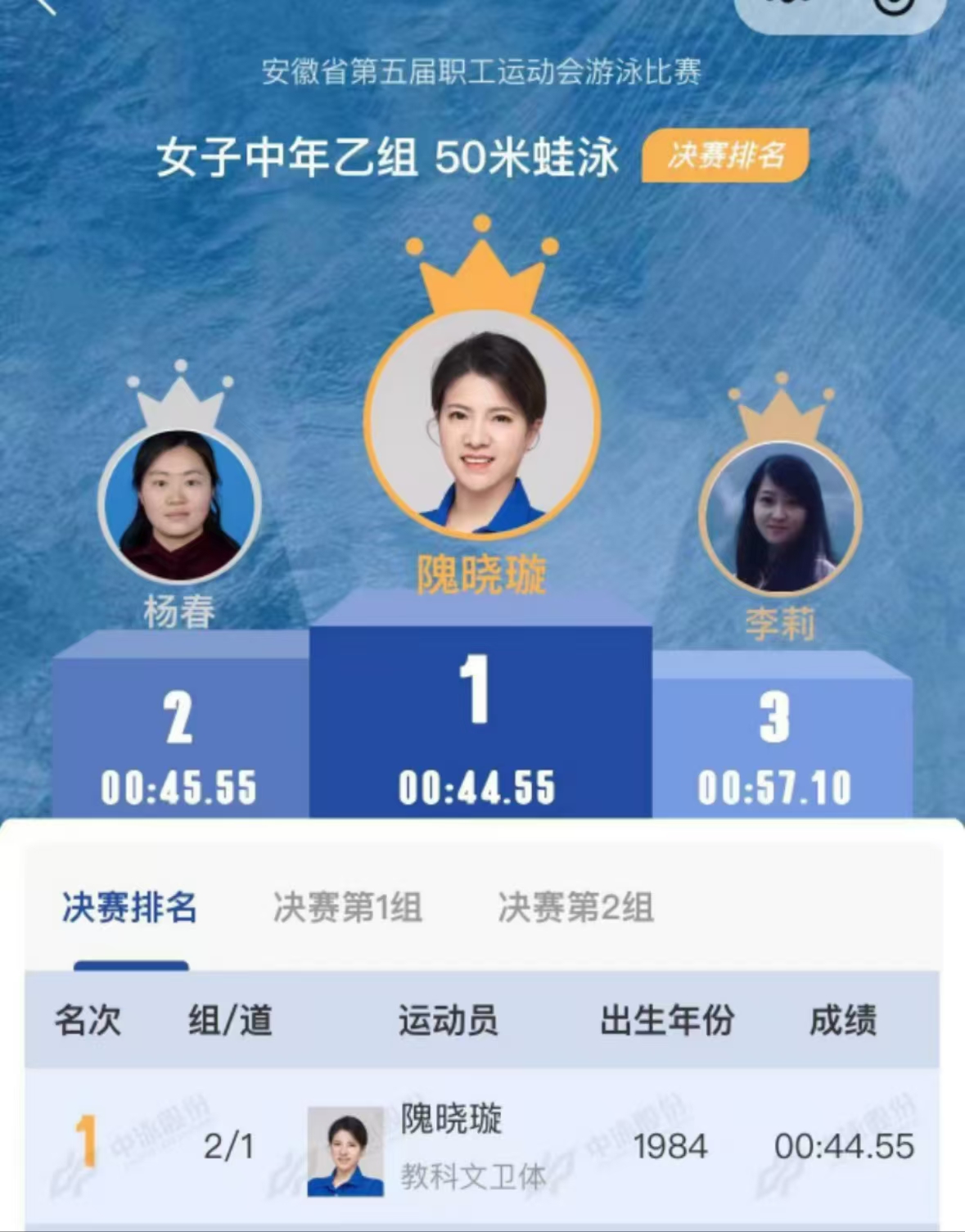Close the mini program via the capsule button
The width and height of the screenshot is (965, 1232).
[x=894, y=5]
